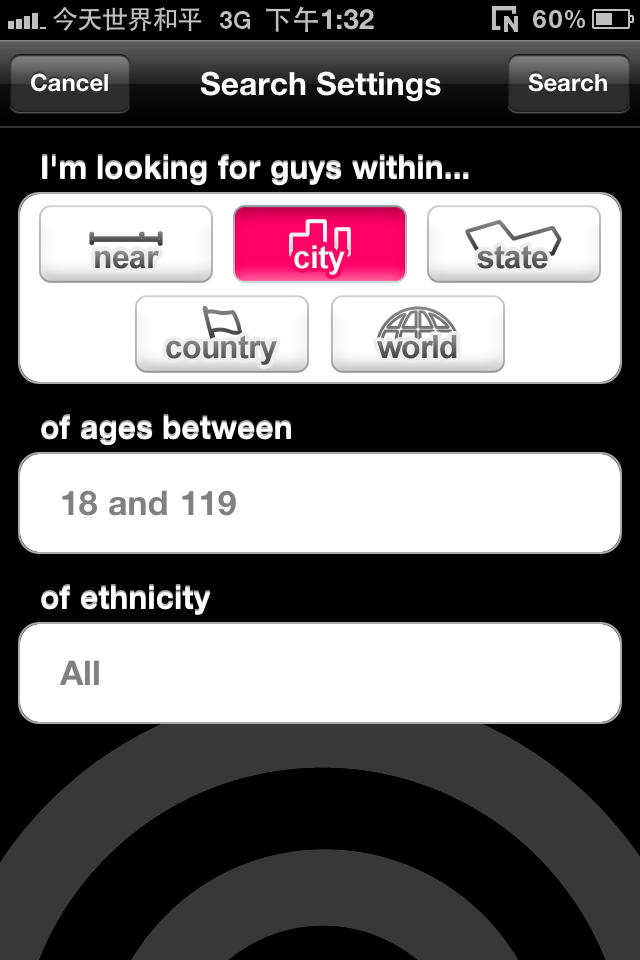
Task: Choose the city search range
Action: pyautogui.click(x=320, y=244)
